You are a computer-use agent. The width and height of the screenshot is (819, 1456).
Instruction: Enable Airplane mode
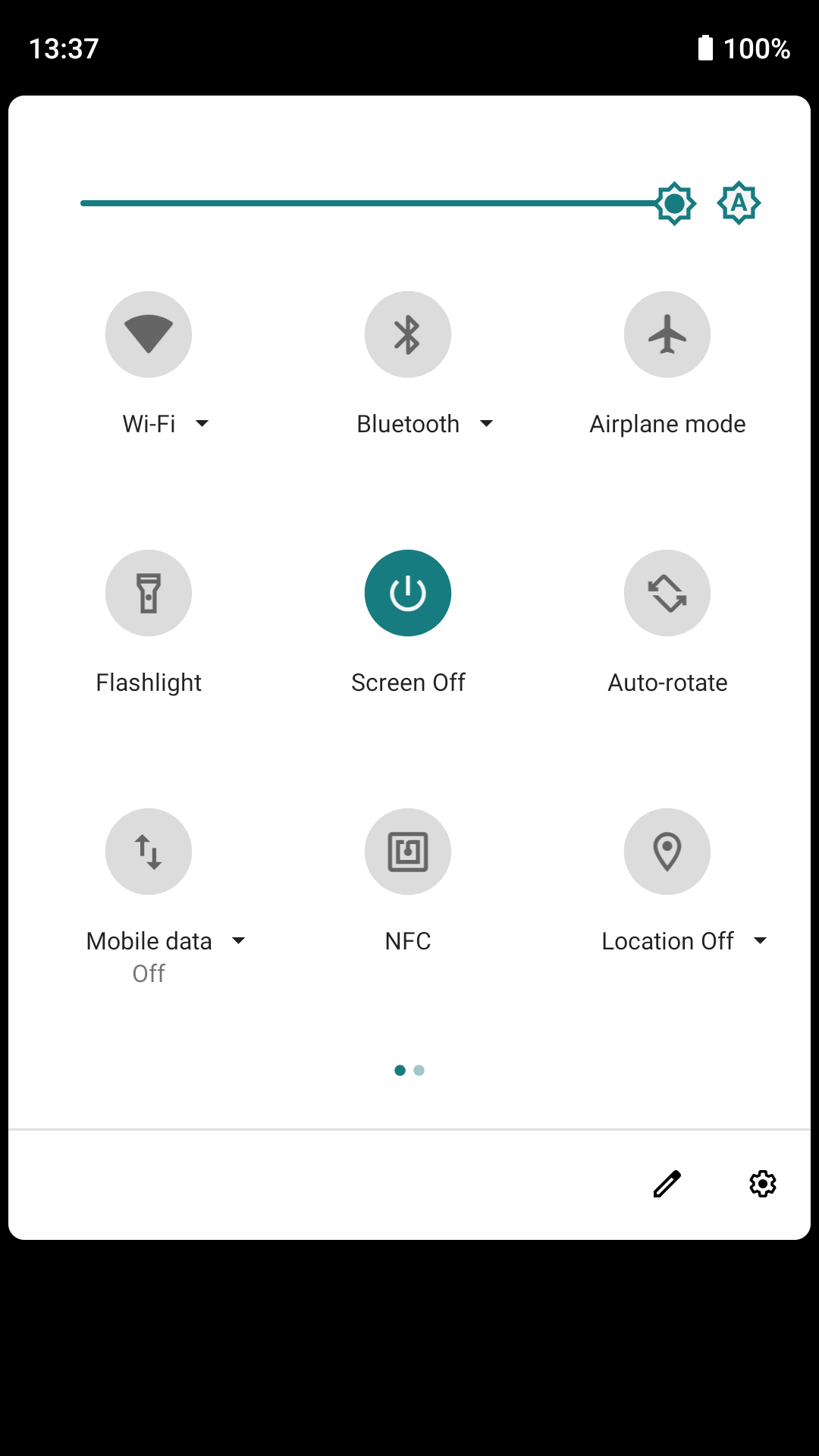667,334
